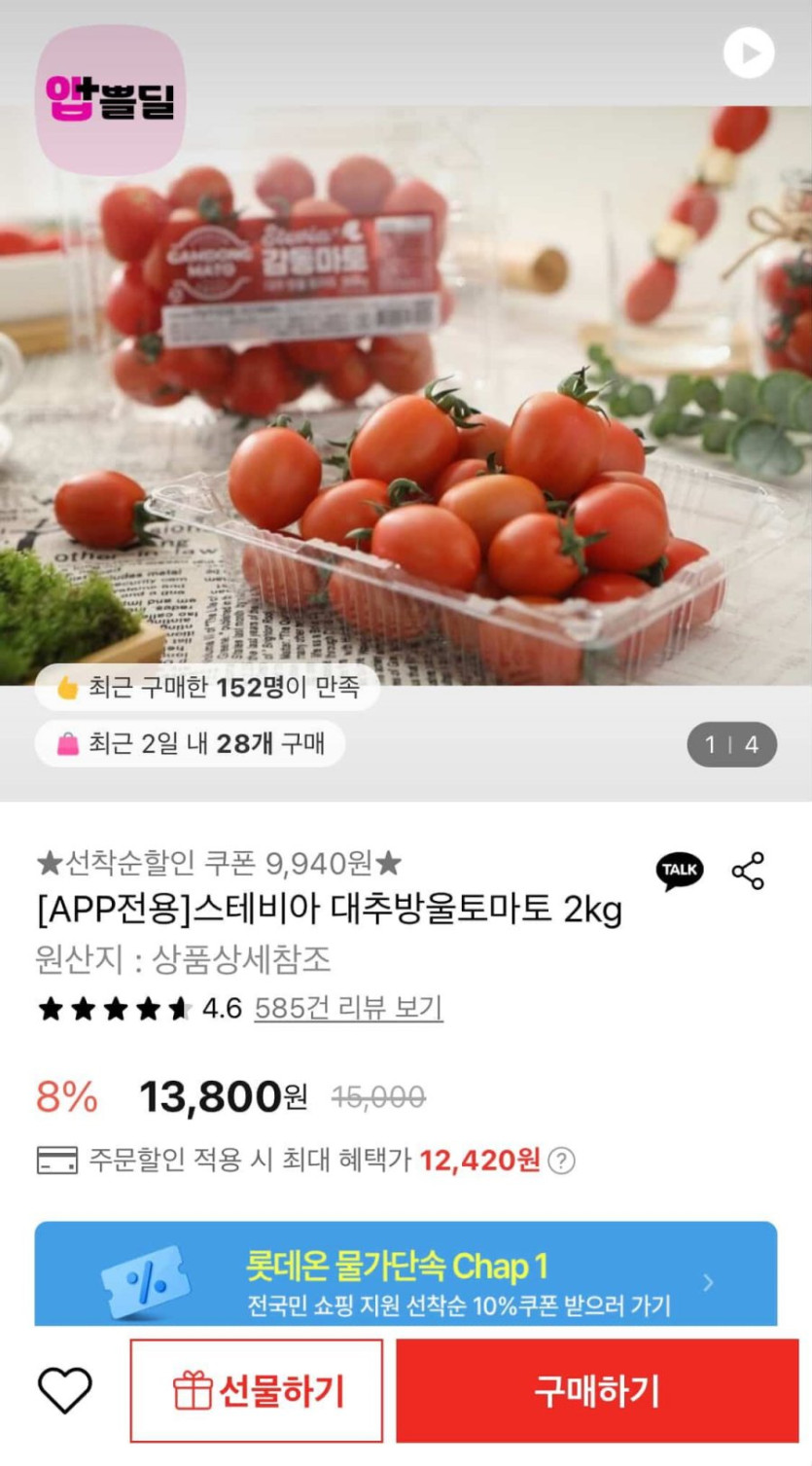Buy now with 구매하기
812x1466 pixels.
point(597,1391)
